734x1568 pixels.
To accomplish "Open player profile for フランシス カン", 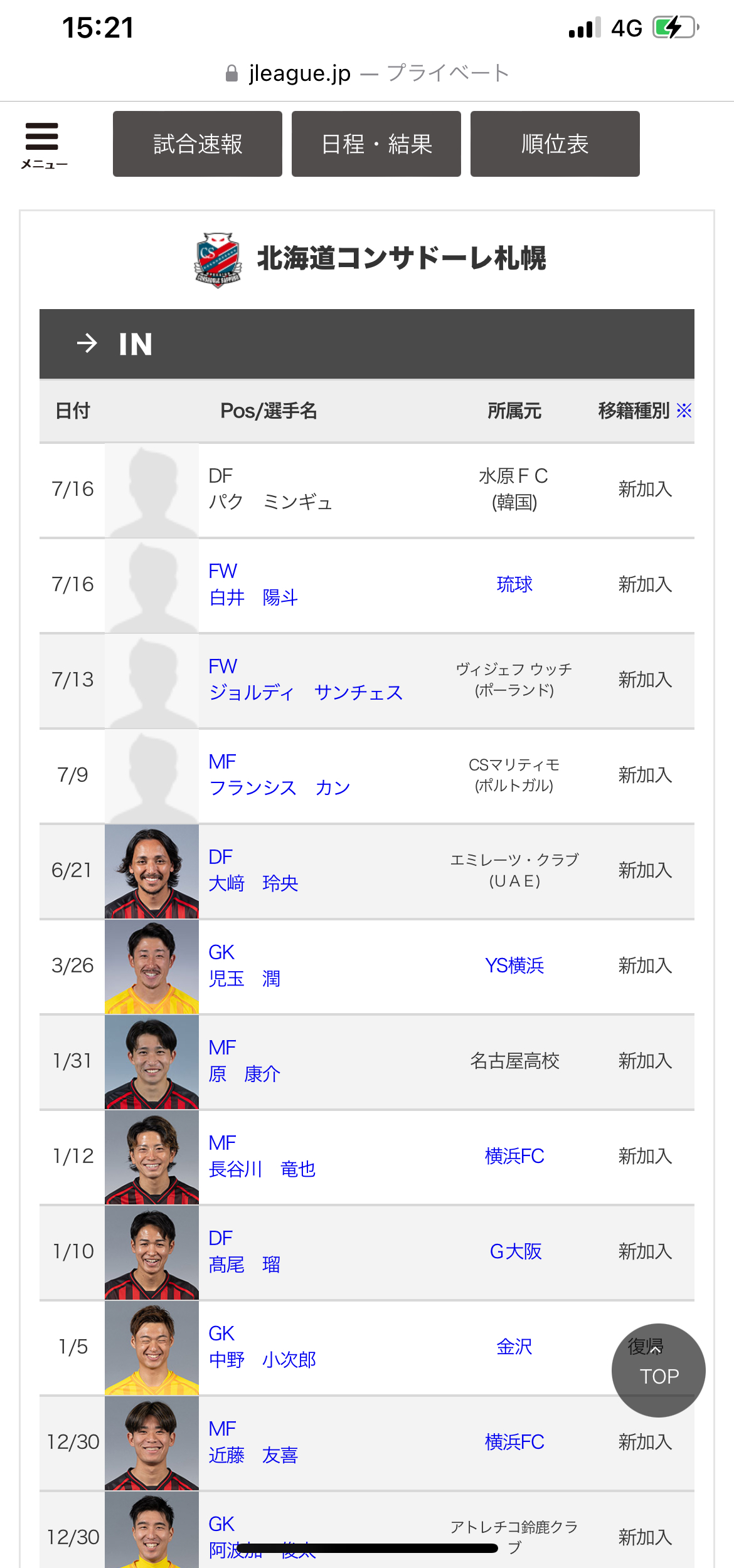I will click(x=279, y=787).
